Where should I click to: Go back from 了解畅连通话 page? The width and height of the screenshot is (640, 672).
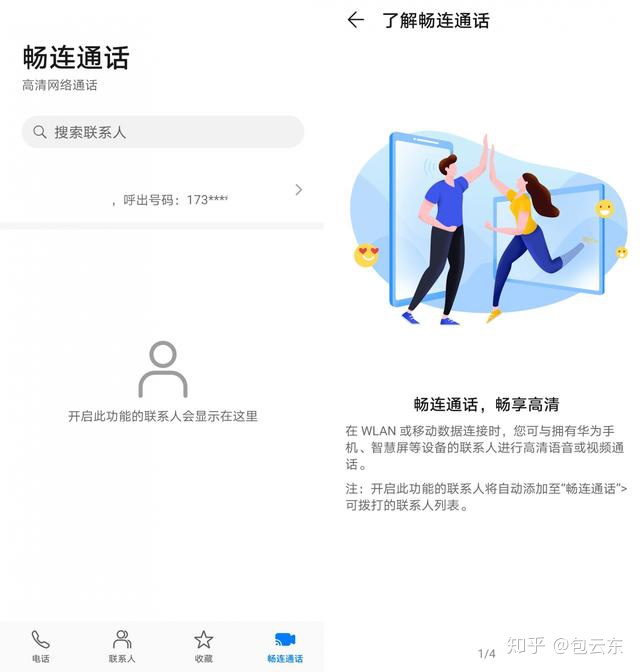point(355,20)
